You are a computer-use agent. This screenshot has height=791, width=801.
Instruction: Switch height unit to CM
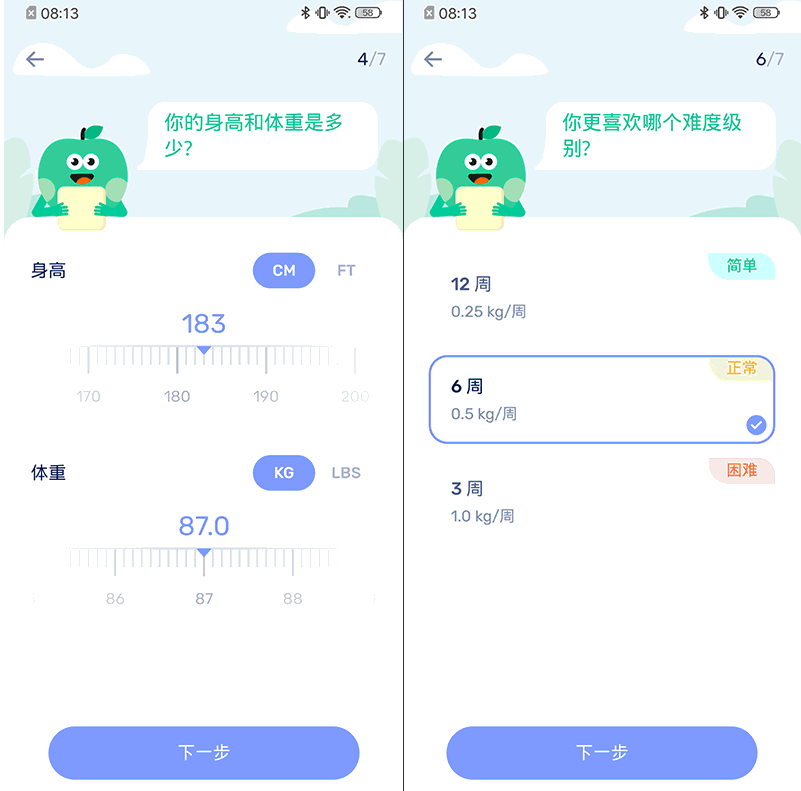(284, 271)
